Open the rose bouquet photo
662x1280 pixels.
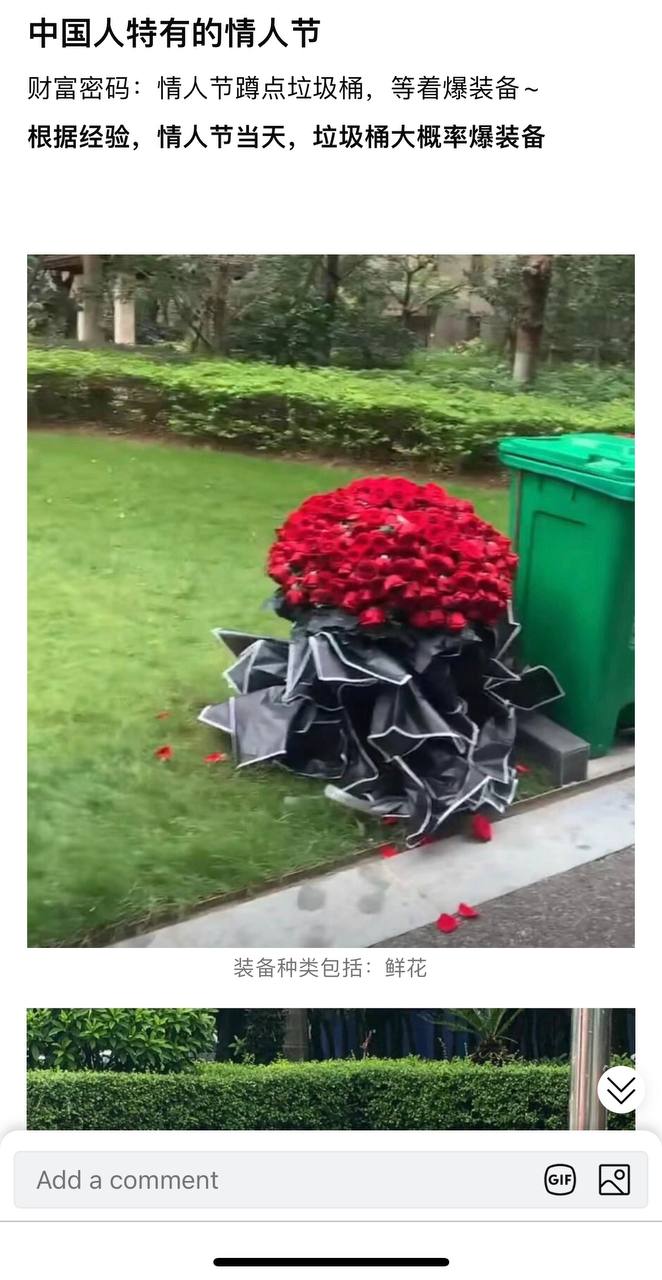(x=331, y=601)
